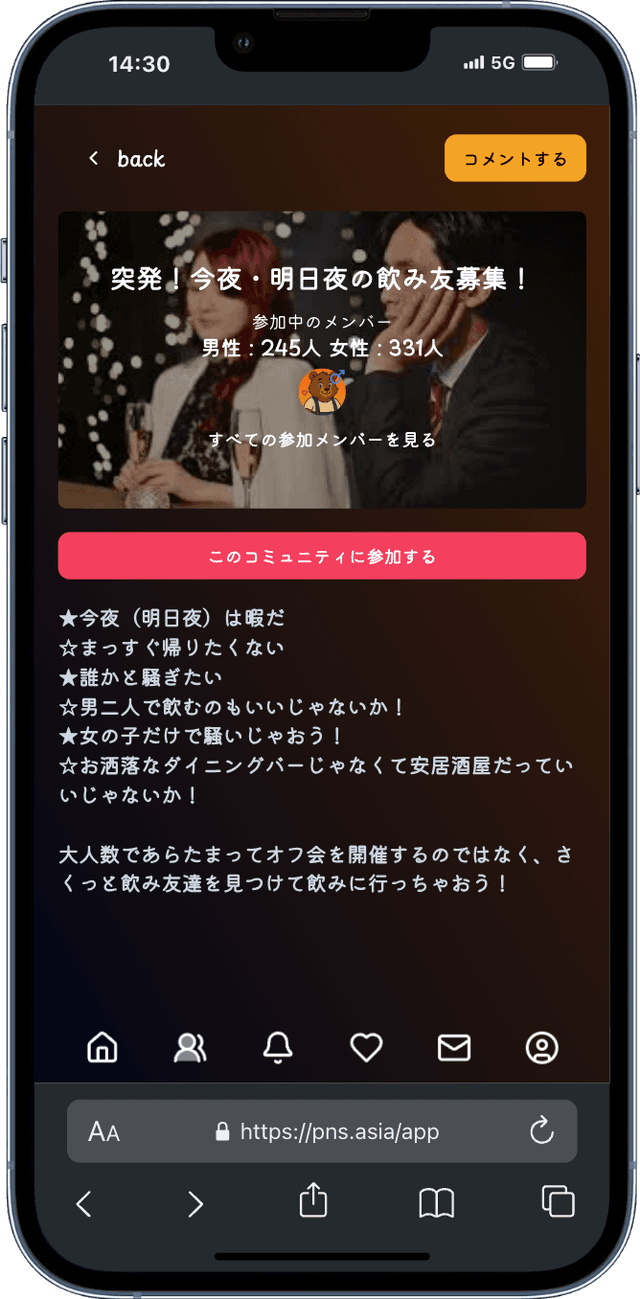
Task: Open Safari bookmarks
Action: [436, 1203]
